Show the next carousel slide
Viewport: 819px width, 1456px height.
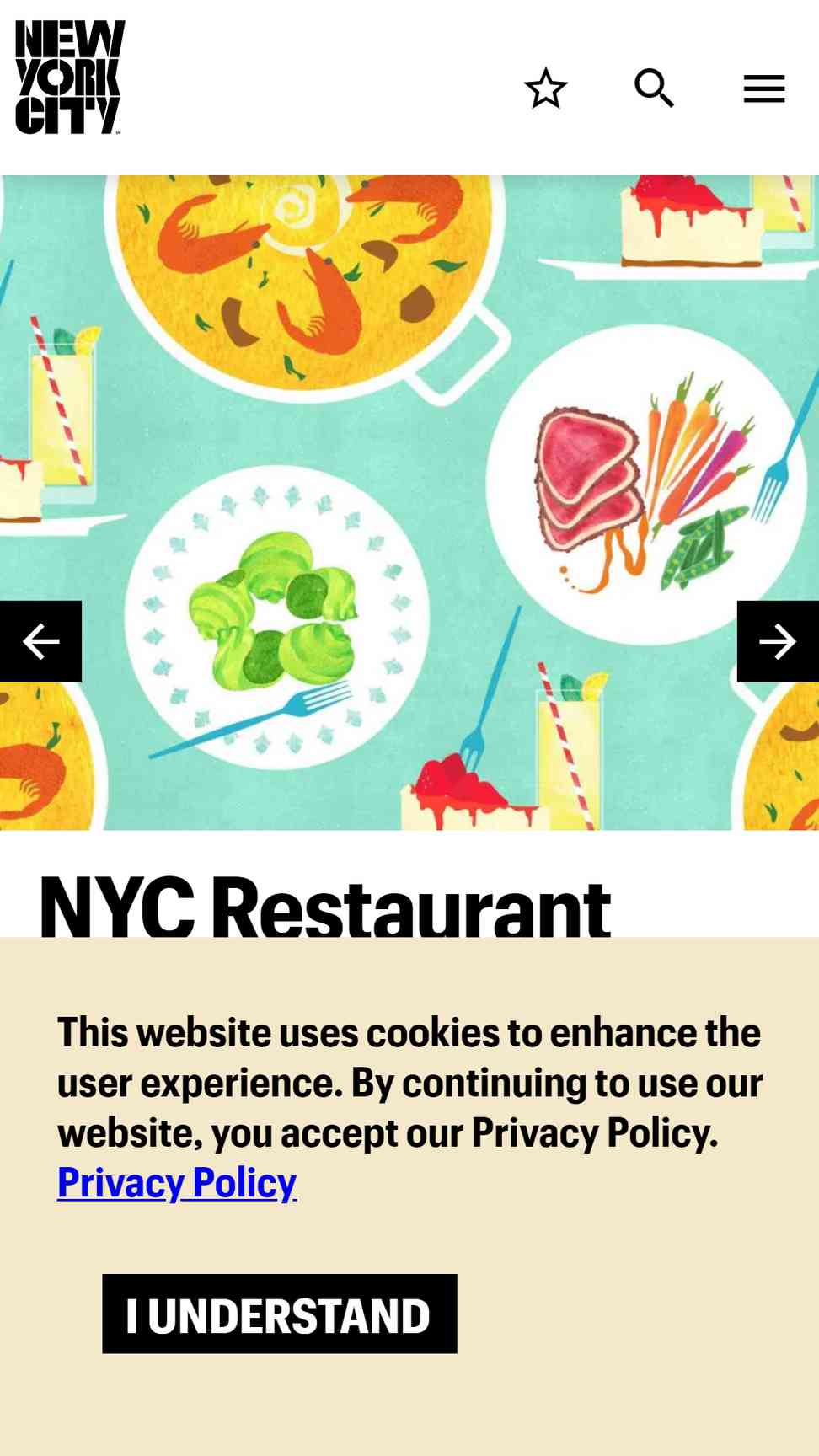coord(778,641)
